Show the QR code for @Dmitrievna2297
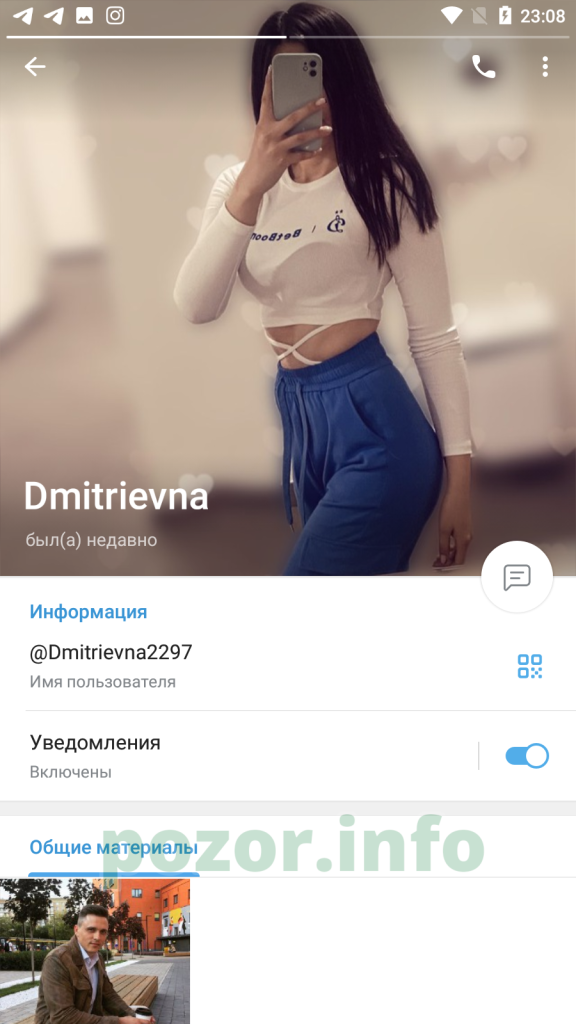Viewport: 576px width, 1024px height. pyautogui.click(x=530, y=666)
